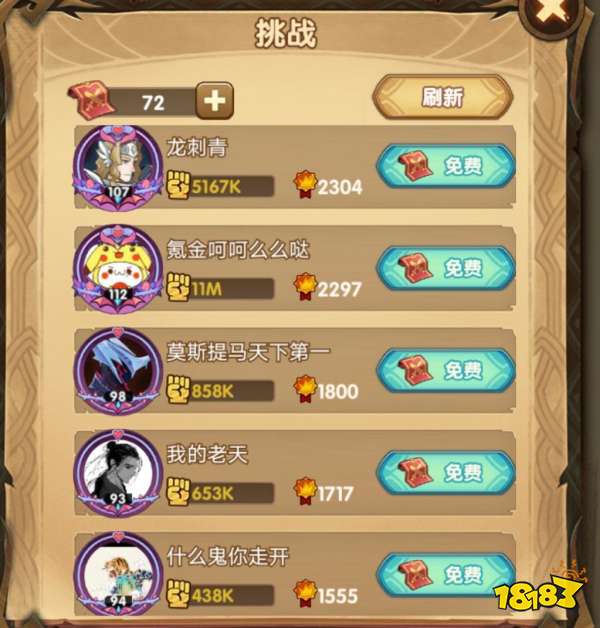View 什么鬼你走开's player avatar
Screen dimensions: 600x628
pyautogui.click(x=118, y=572)
